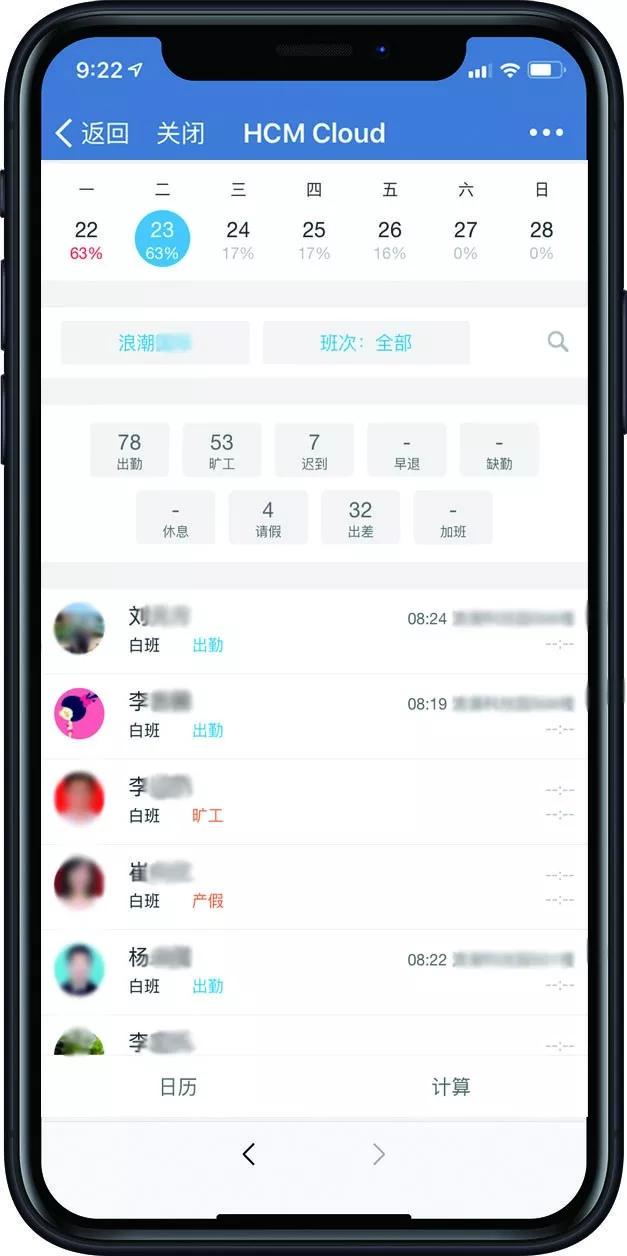Open 崔's record marked 产假

point(314,886)
